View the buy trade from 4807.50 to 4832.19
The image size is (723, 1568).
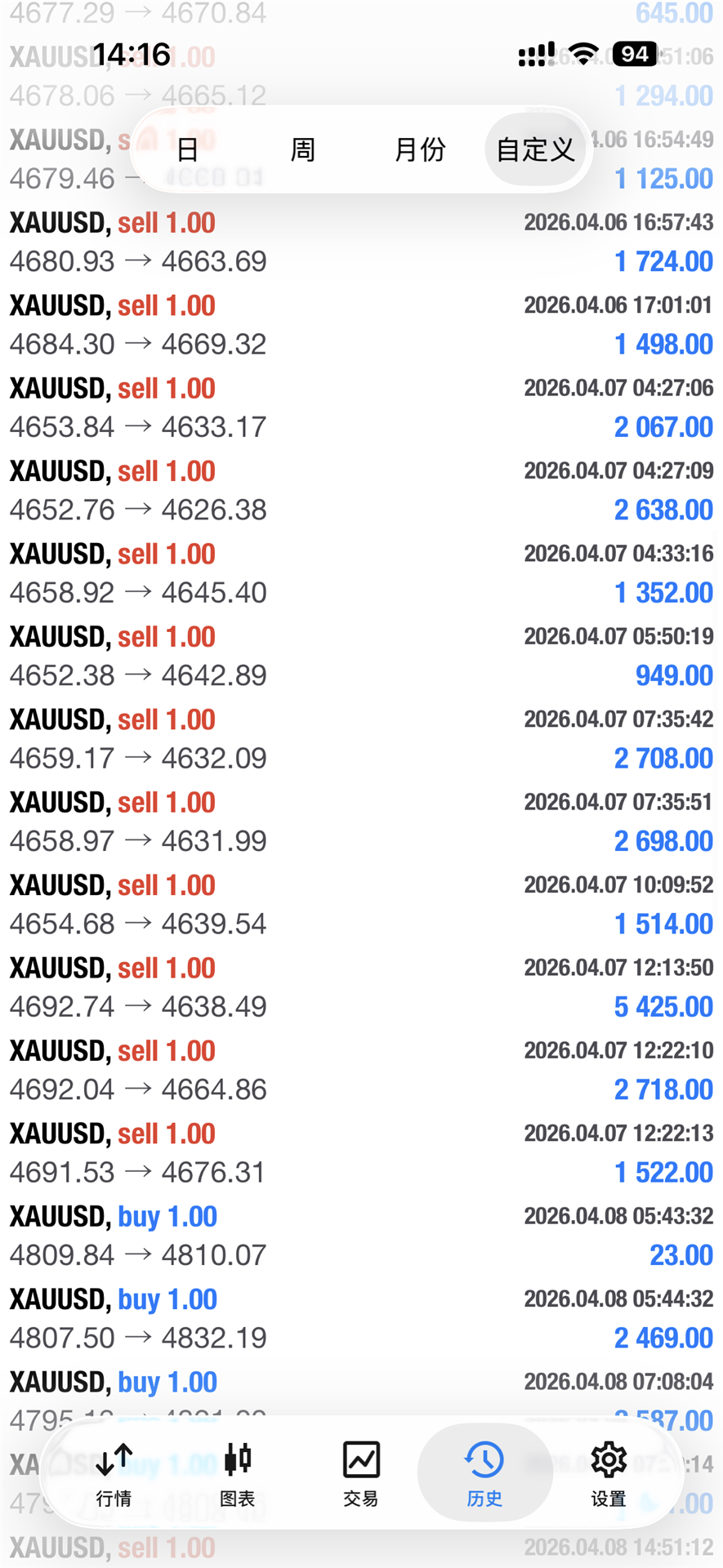(x=361, y=1318)
